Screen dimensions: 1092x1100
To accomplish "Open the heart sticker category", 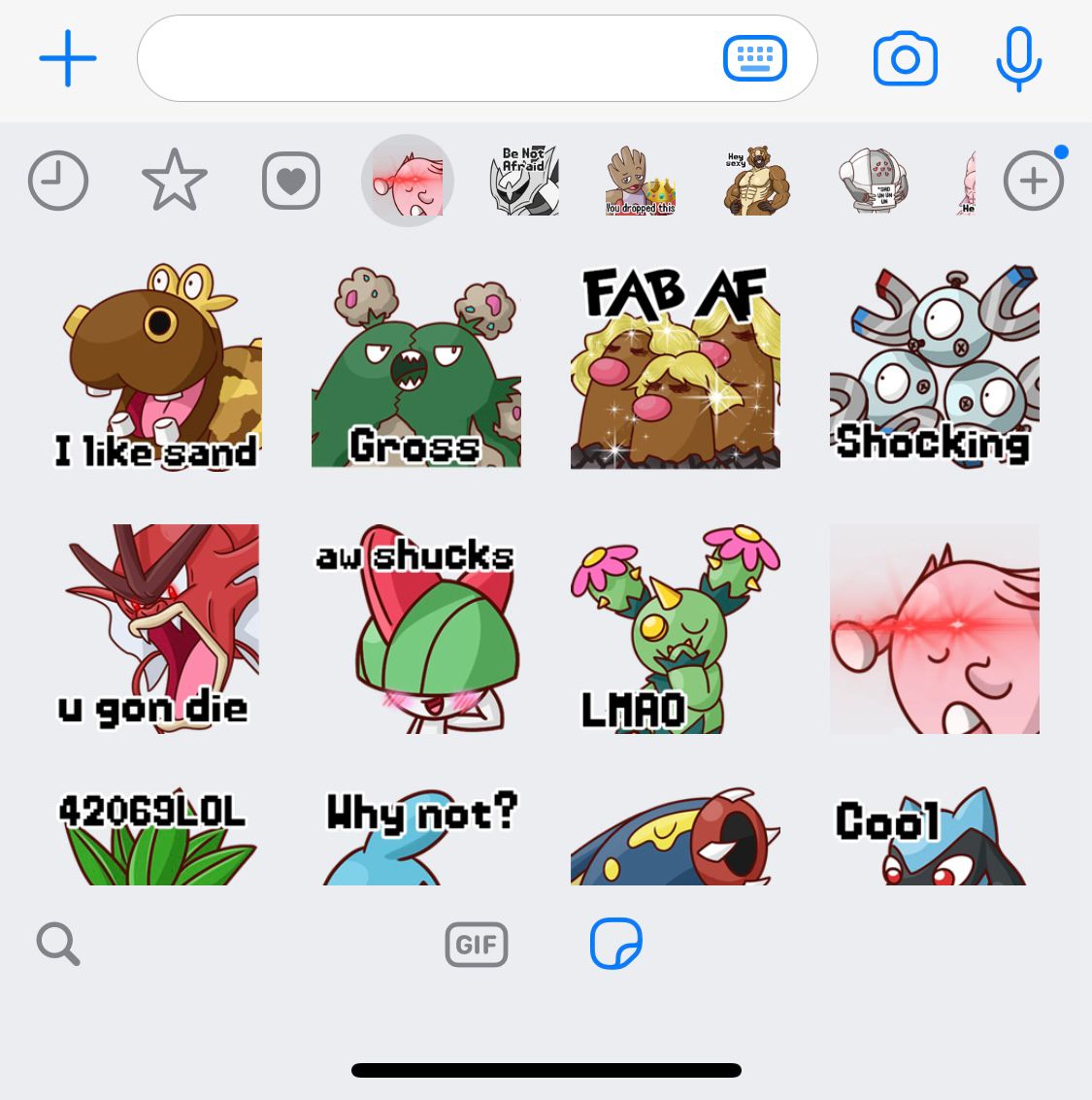I will click(291, 181).
